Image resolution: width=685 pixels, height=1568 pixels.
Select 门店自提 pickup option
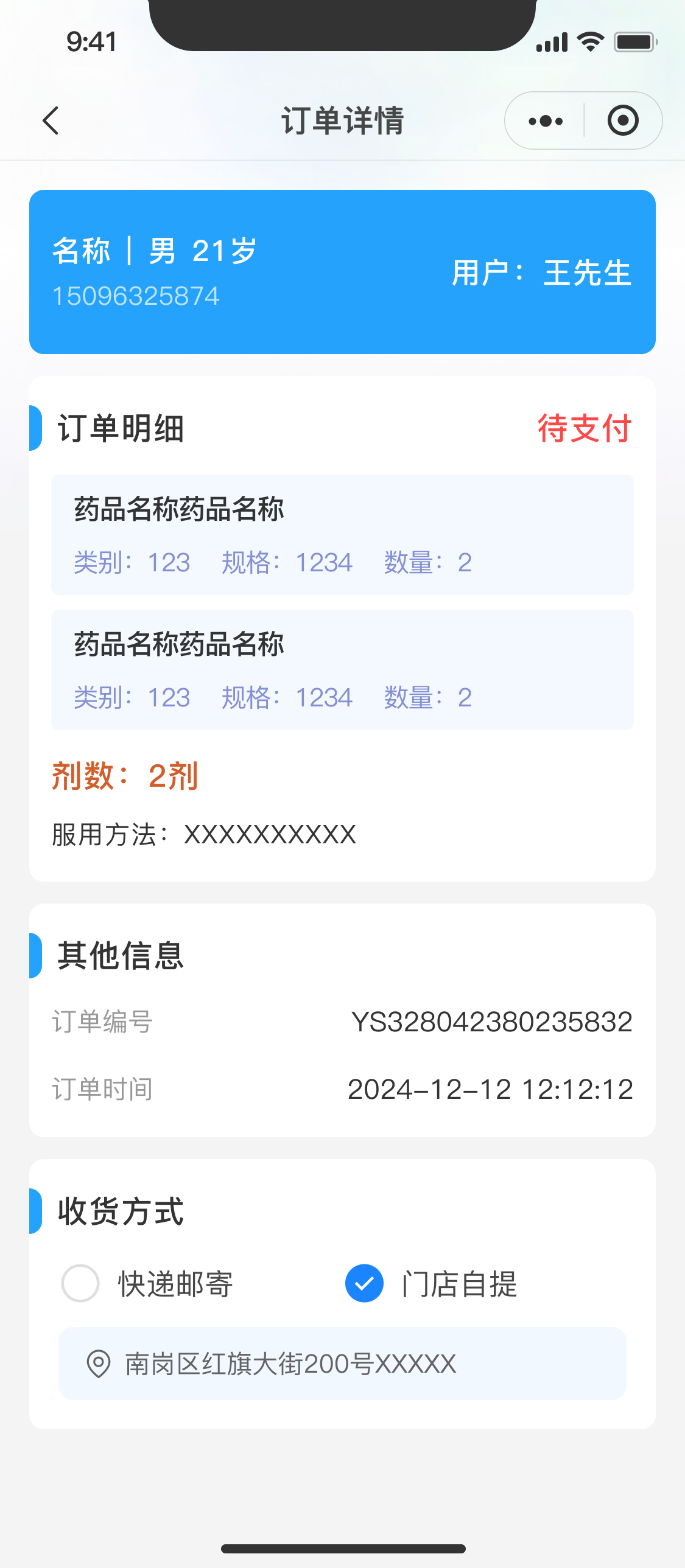pos(364,1283)
